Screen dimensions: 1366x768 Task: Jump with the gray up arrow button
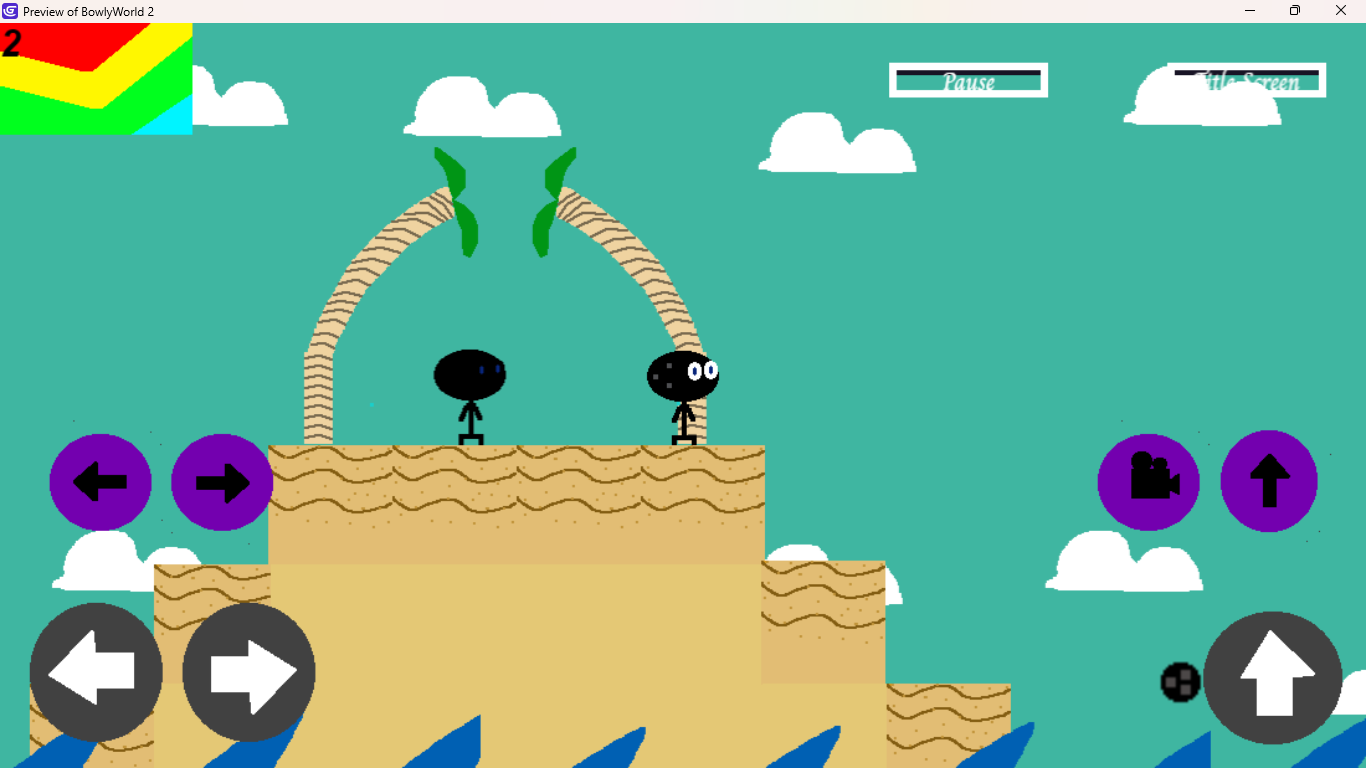click(x=1272, y=678)
